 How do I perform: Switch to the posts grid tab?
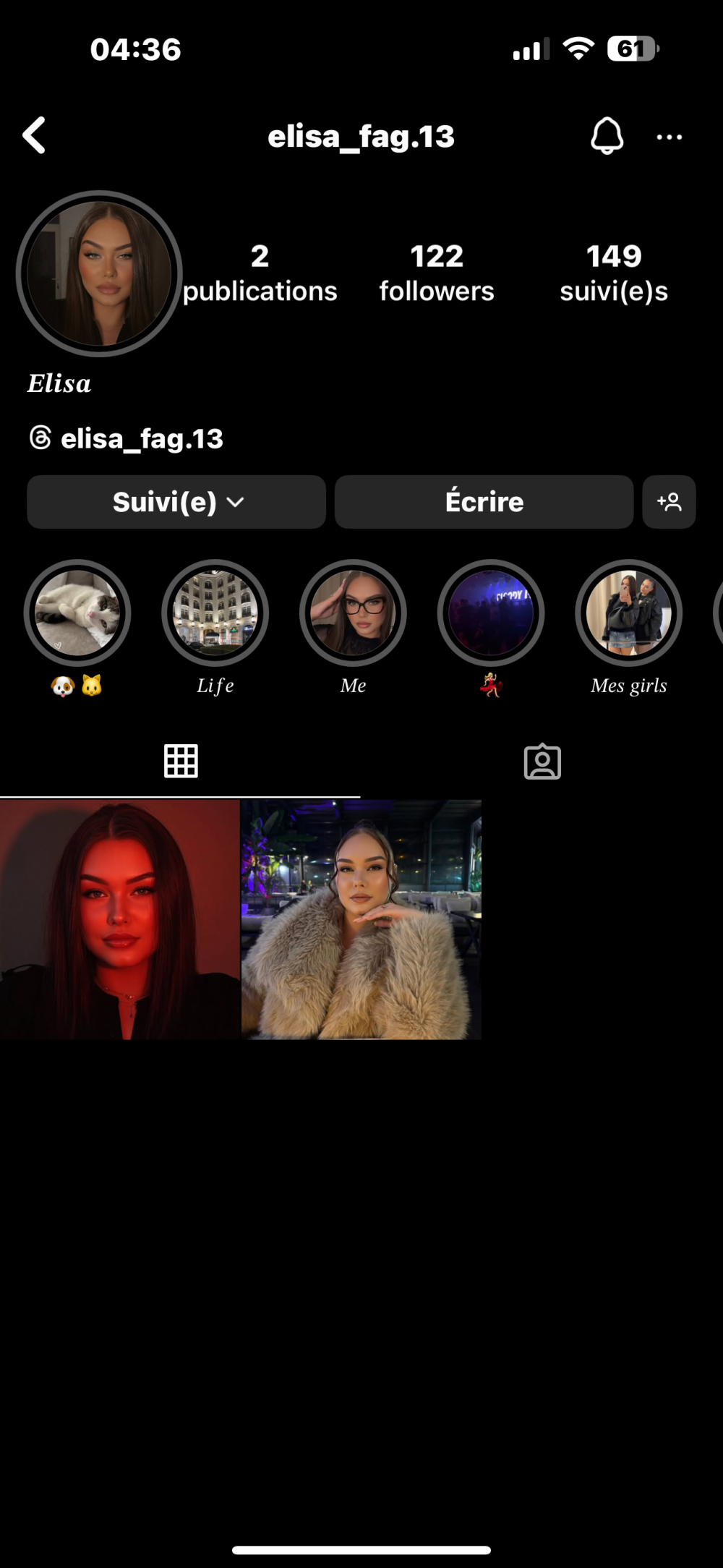coord(181,761)
